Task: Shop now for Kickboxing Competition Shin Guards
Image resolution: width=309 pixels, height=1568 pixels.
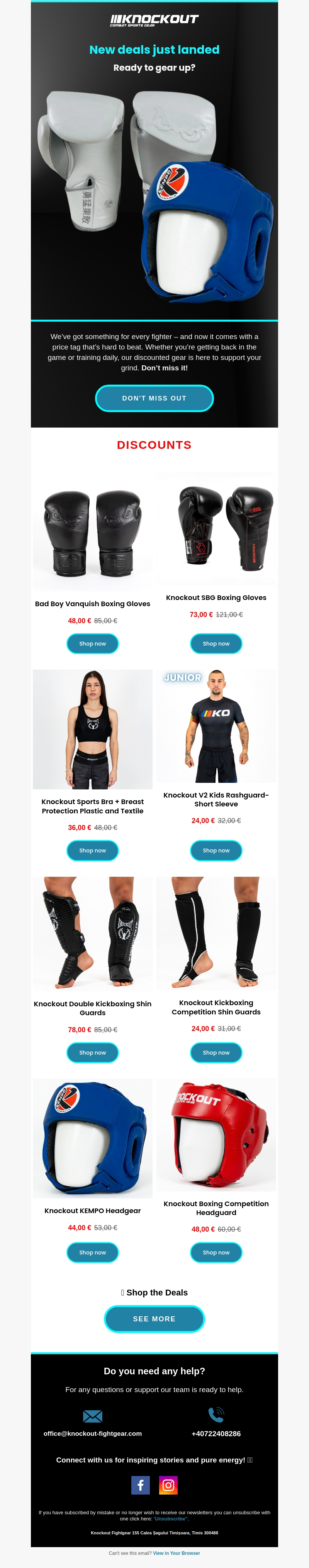Action: [216, 1052]
